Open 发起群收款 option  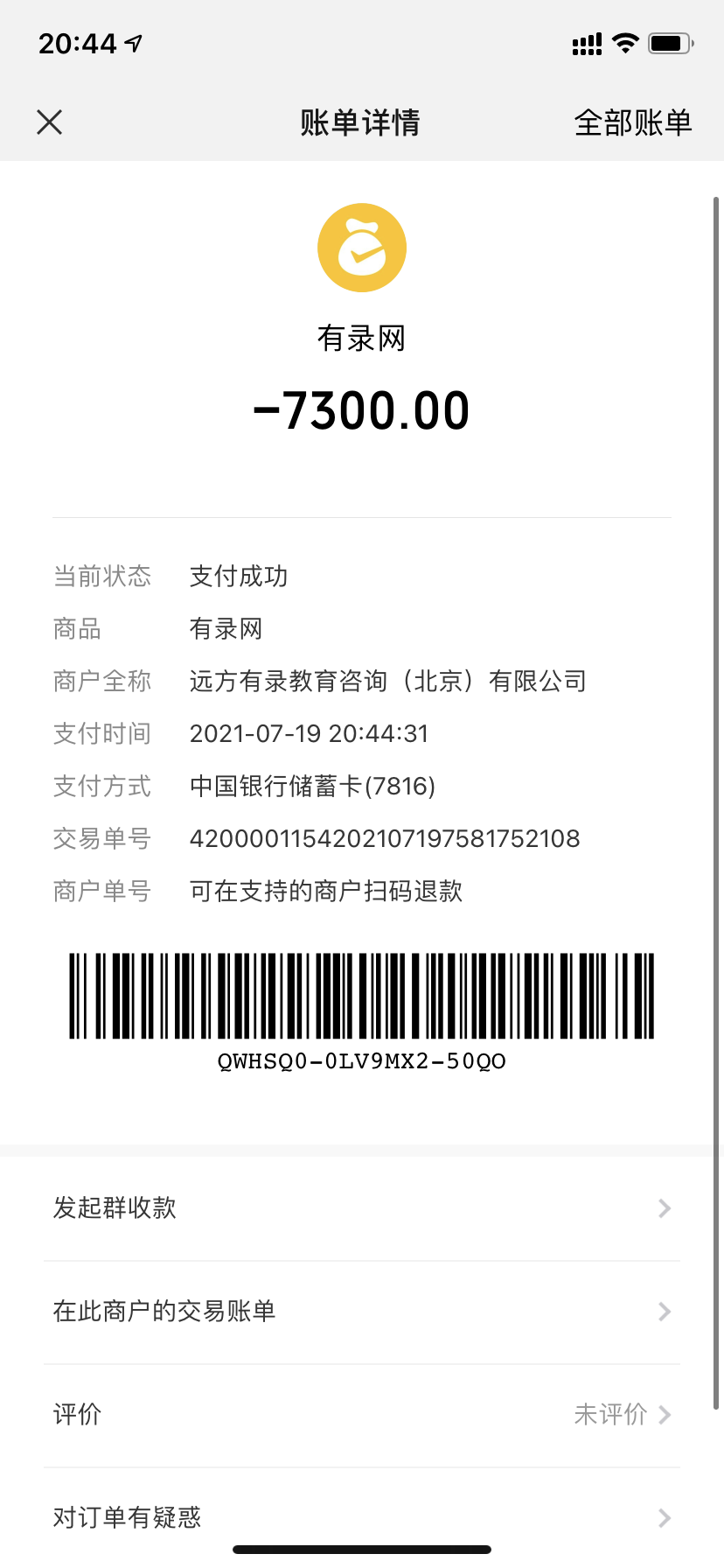361,1208
